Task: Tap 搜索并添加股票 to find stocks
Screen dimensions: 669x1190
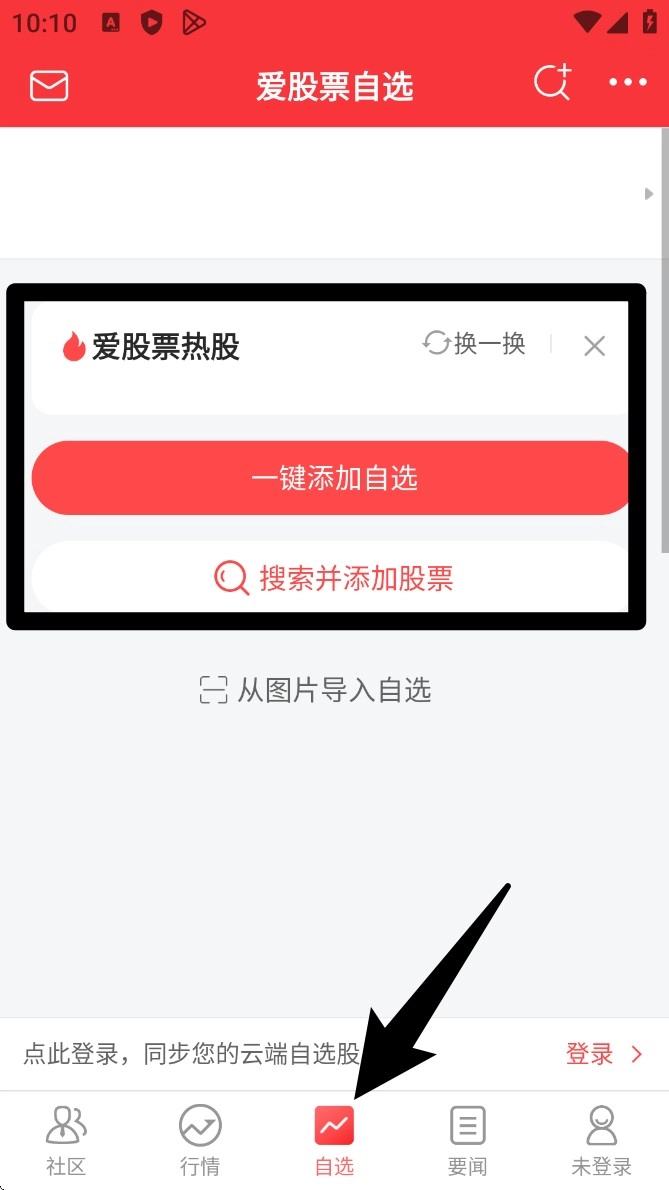Action: point(332,578)
